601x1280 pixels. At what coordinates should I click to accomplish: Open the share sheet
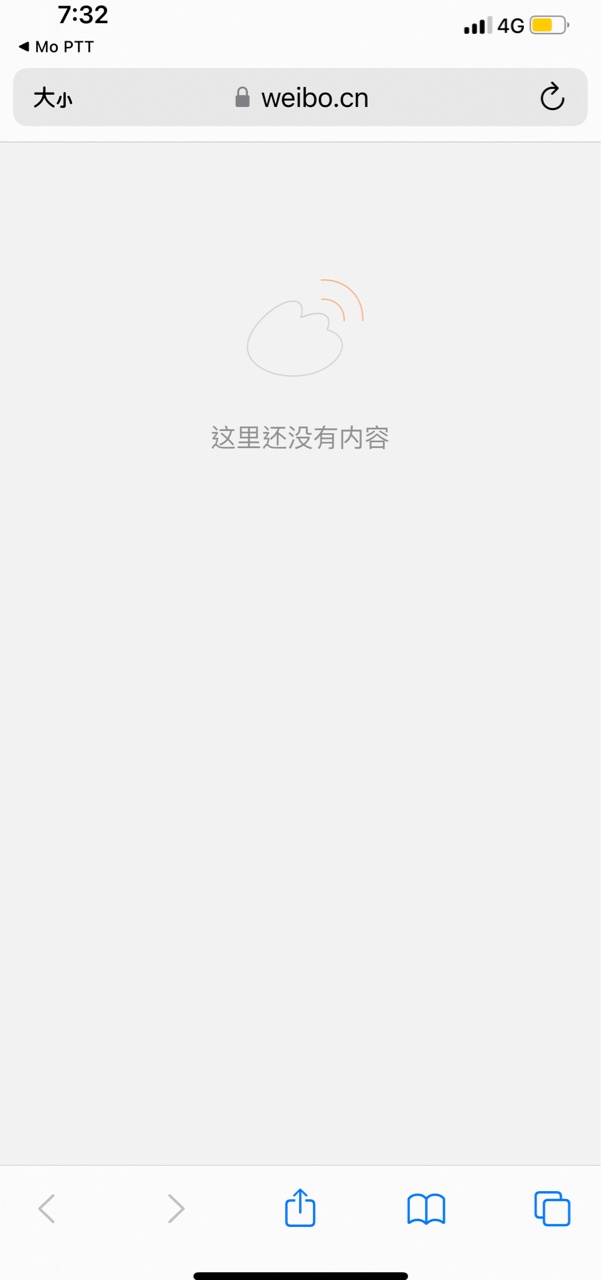(300, 1208)
